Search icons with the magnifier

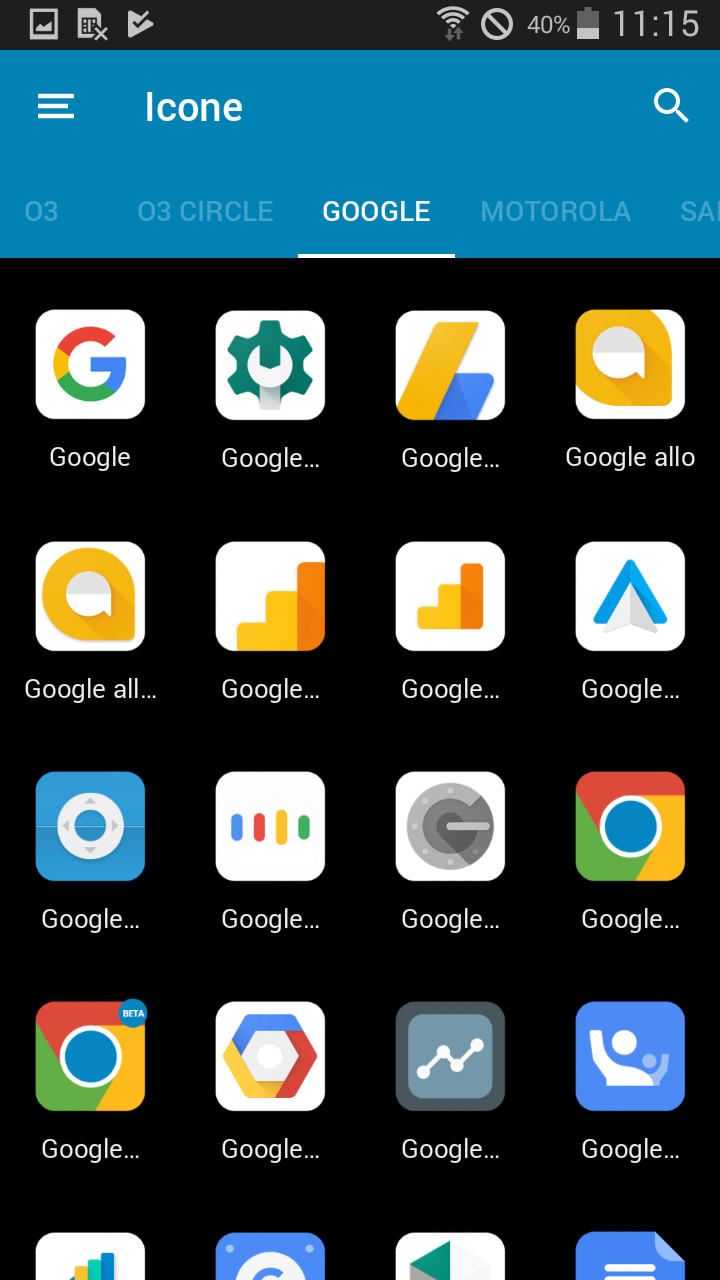click(x=671, y=105)
